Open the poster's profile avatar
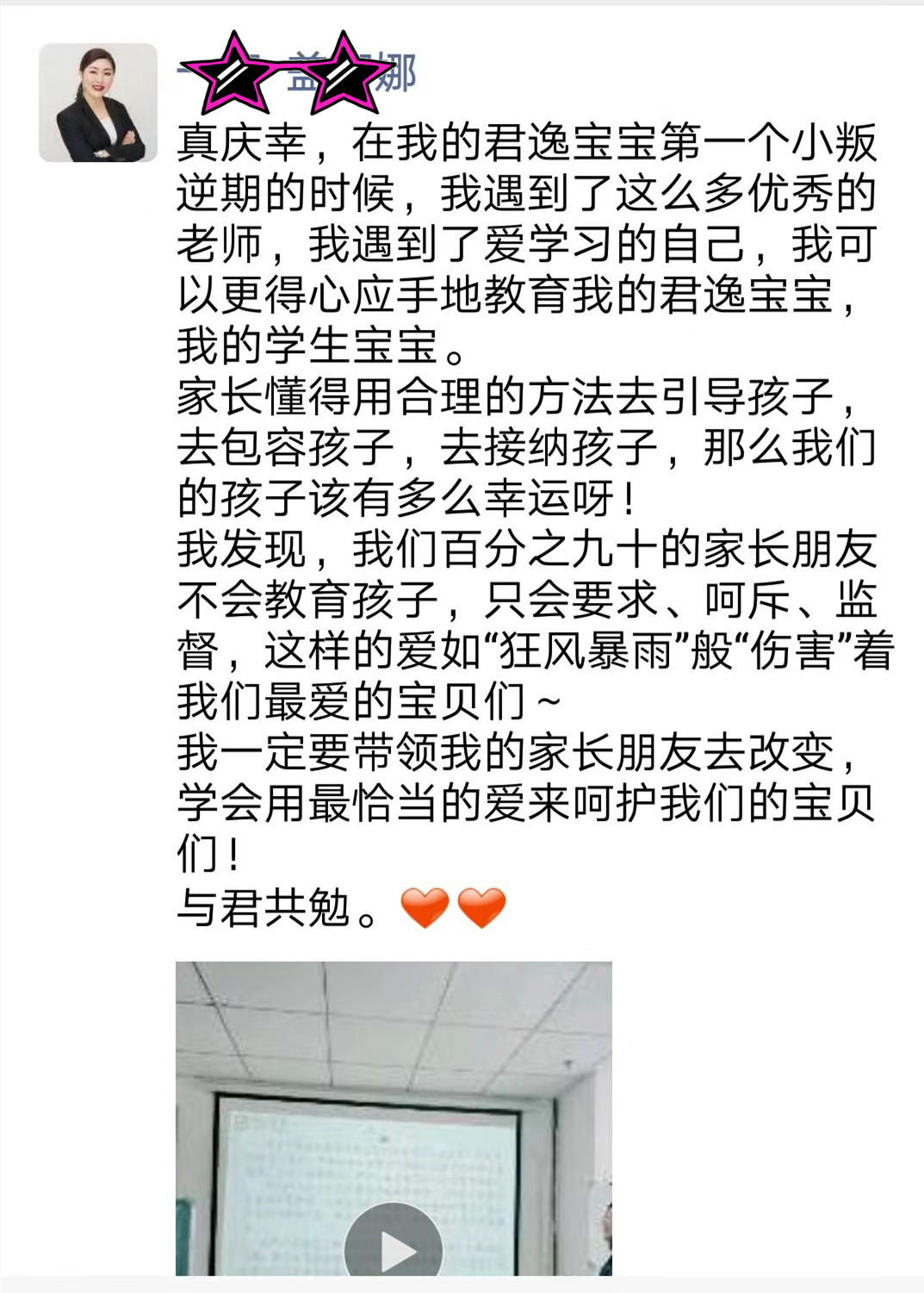924x1293 pixels. coord(98,103)
